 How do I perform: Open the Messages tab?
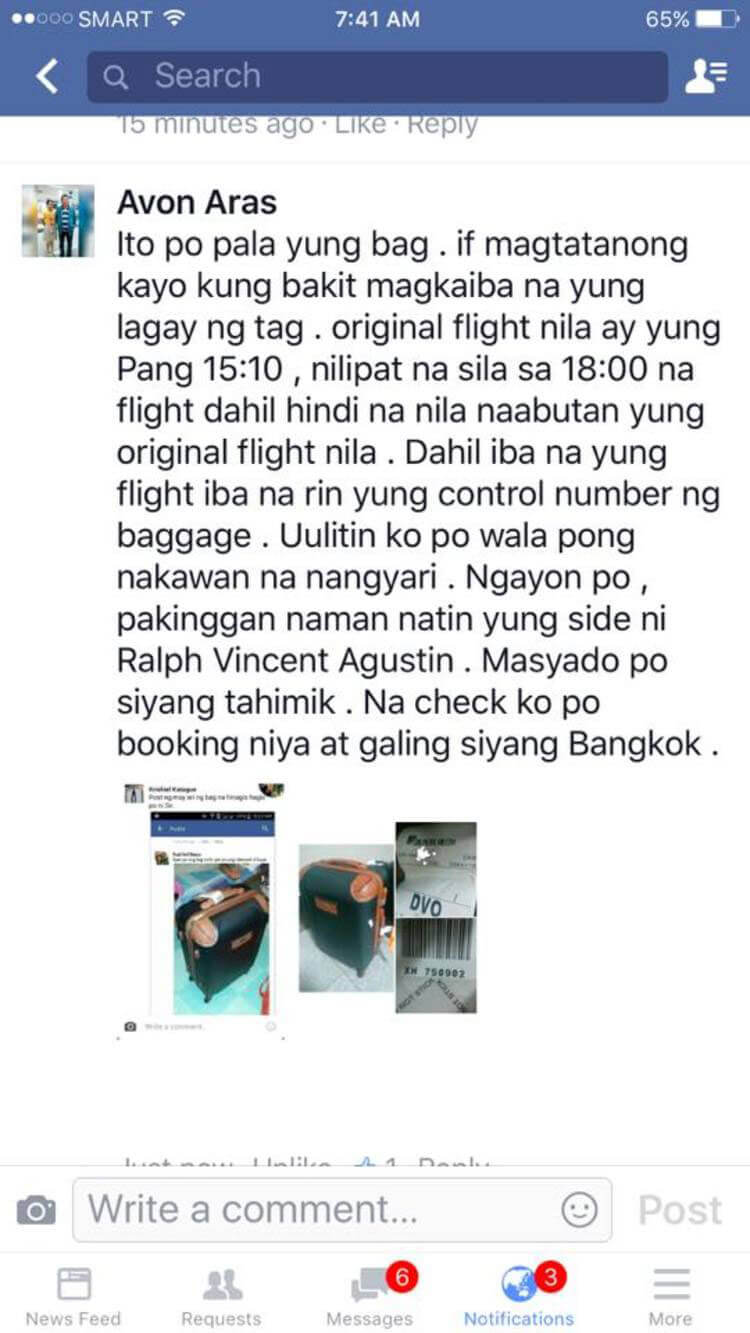pos(371,1296)
